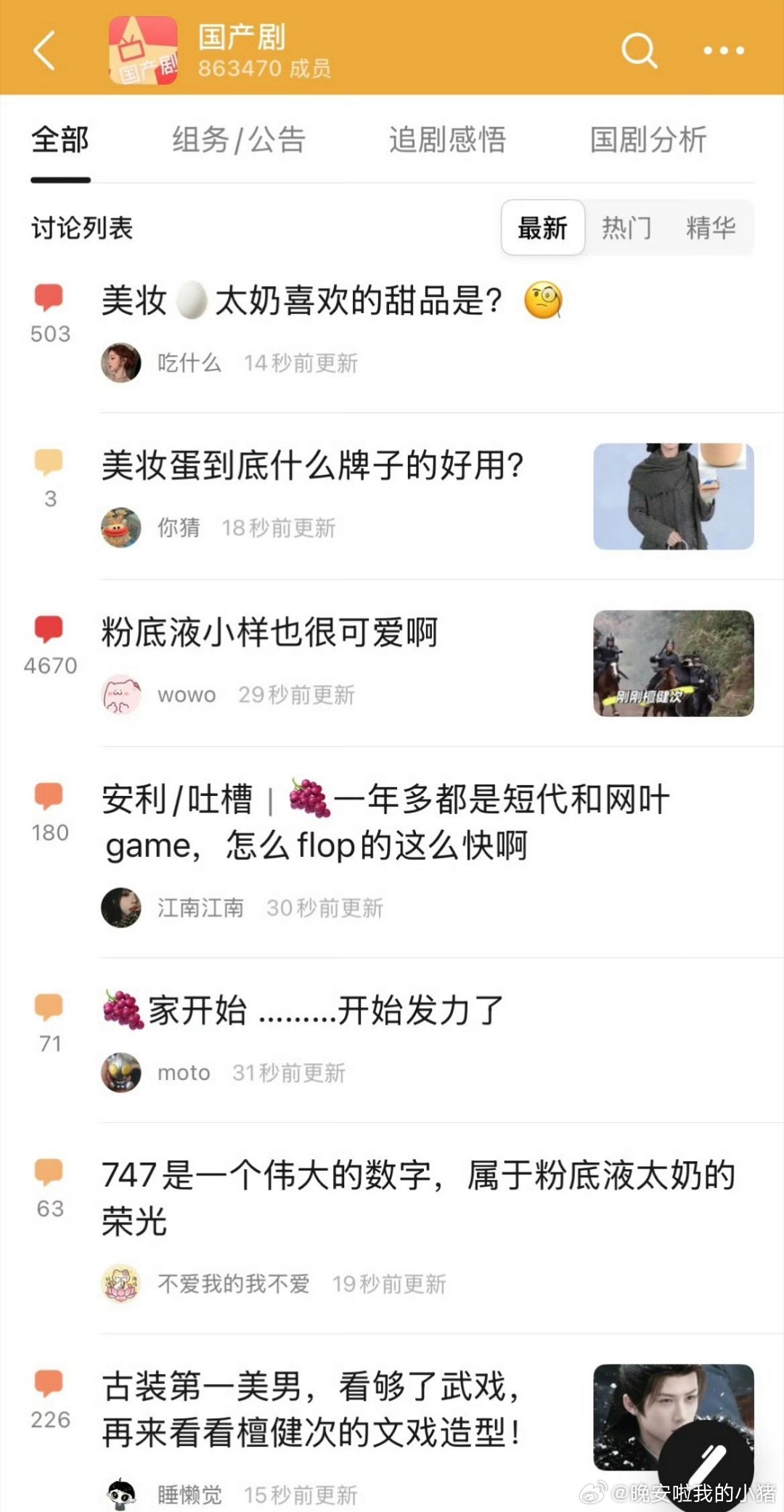Viewport: 784px width, 1512px height.
Task: Select the 精华 filter
Action: point(709,227)
